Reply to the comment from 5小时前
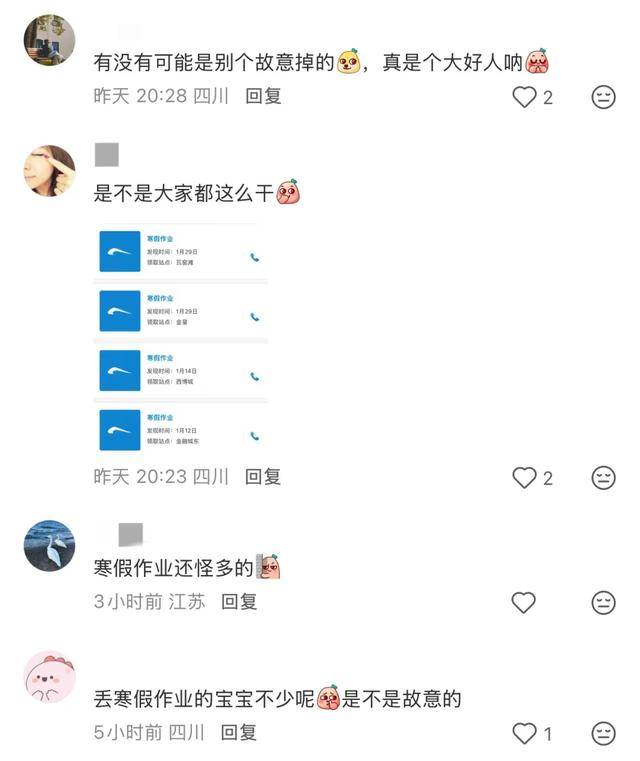This screenshot has height=761, width=640. pos(239,732)
